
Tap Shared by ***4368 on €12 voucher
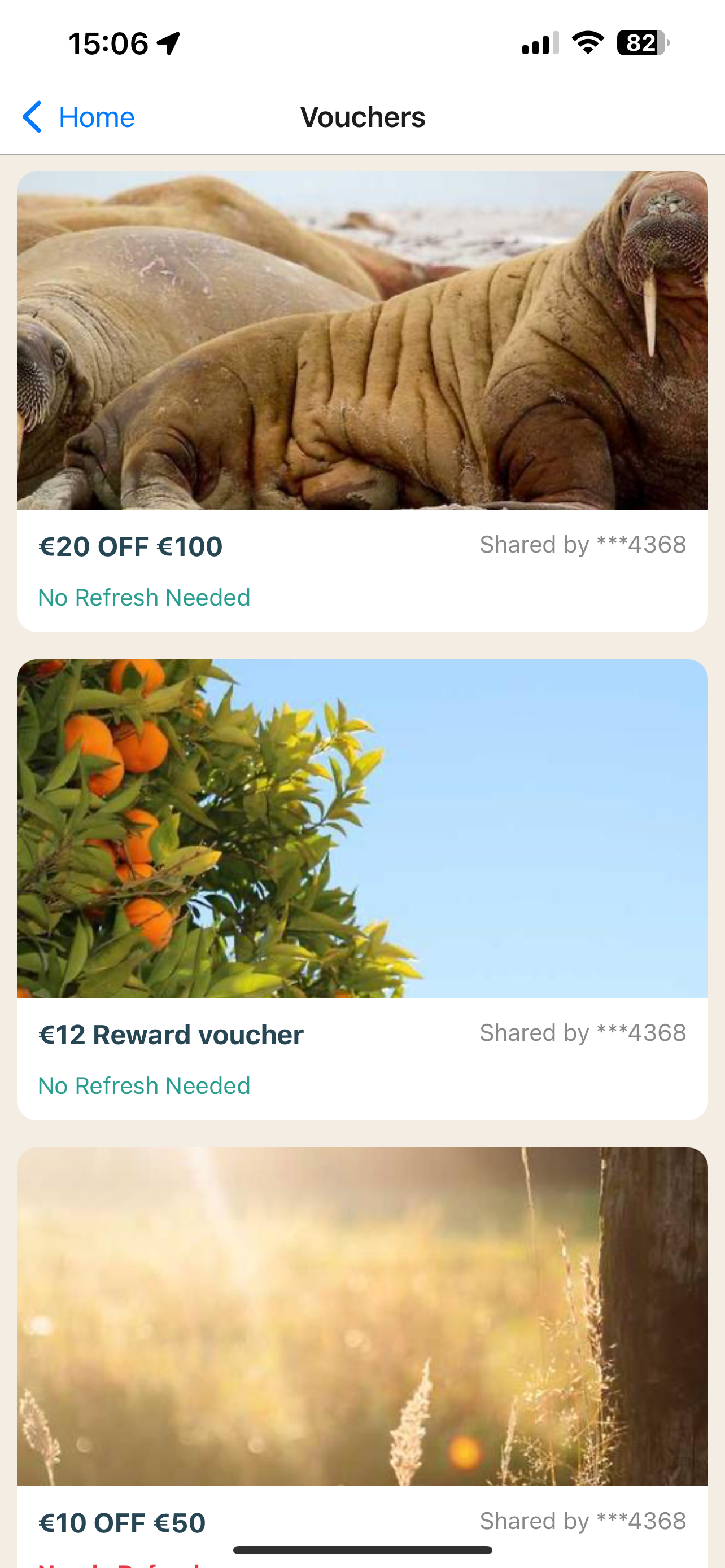(x=583, y=1032)
